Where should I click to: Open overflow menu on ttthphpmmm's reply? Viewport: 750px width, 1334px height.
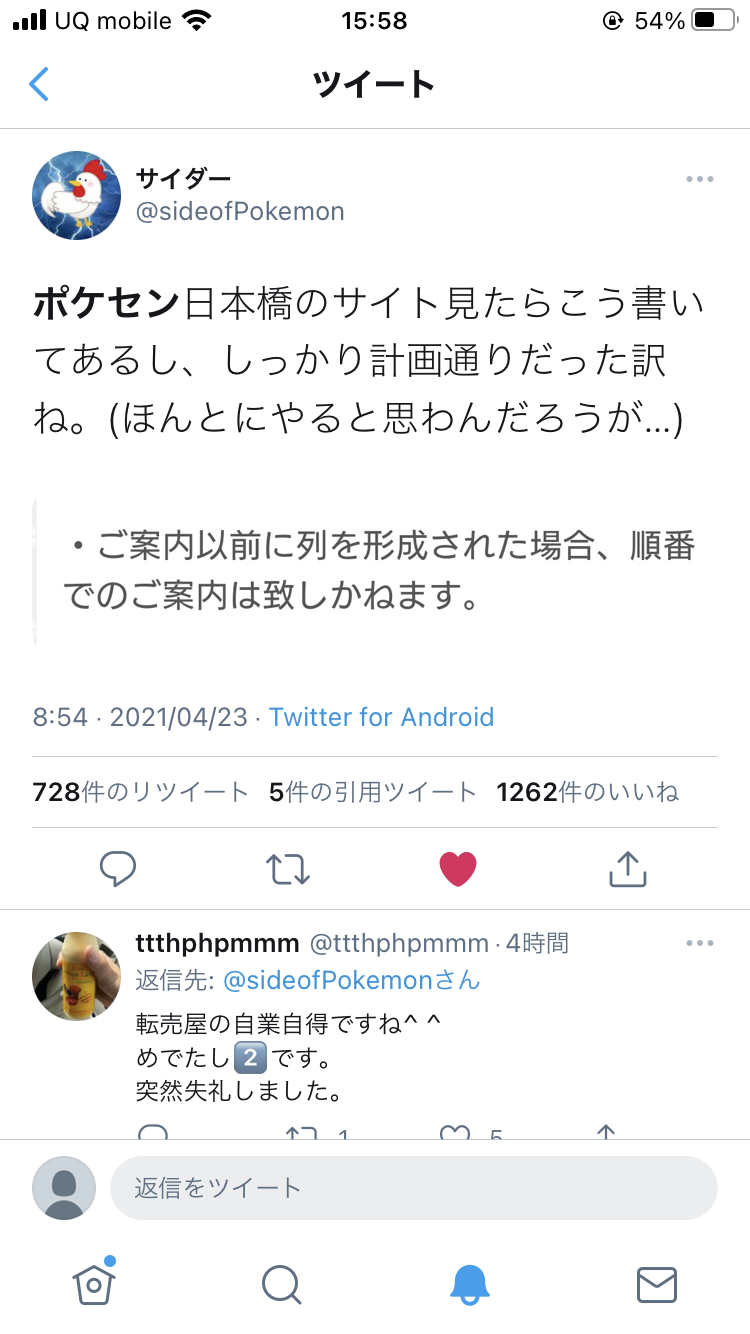click(700, 943)
